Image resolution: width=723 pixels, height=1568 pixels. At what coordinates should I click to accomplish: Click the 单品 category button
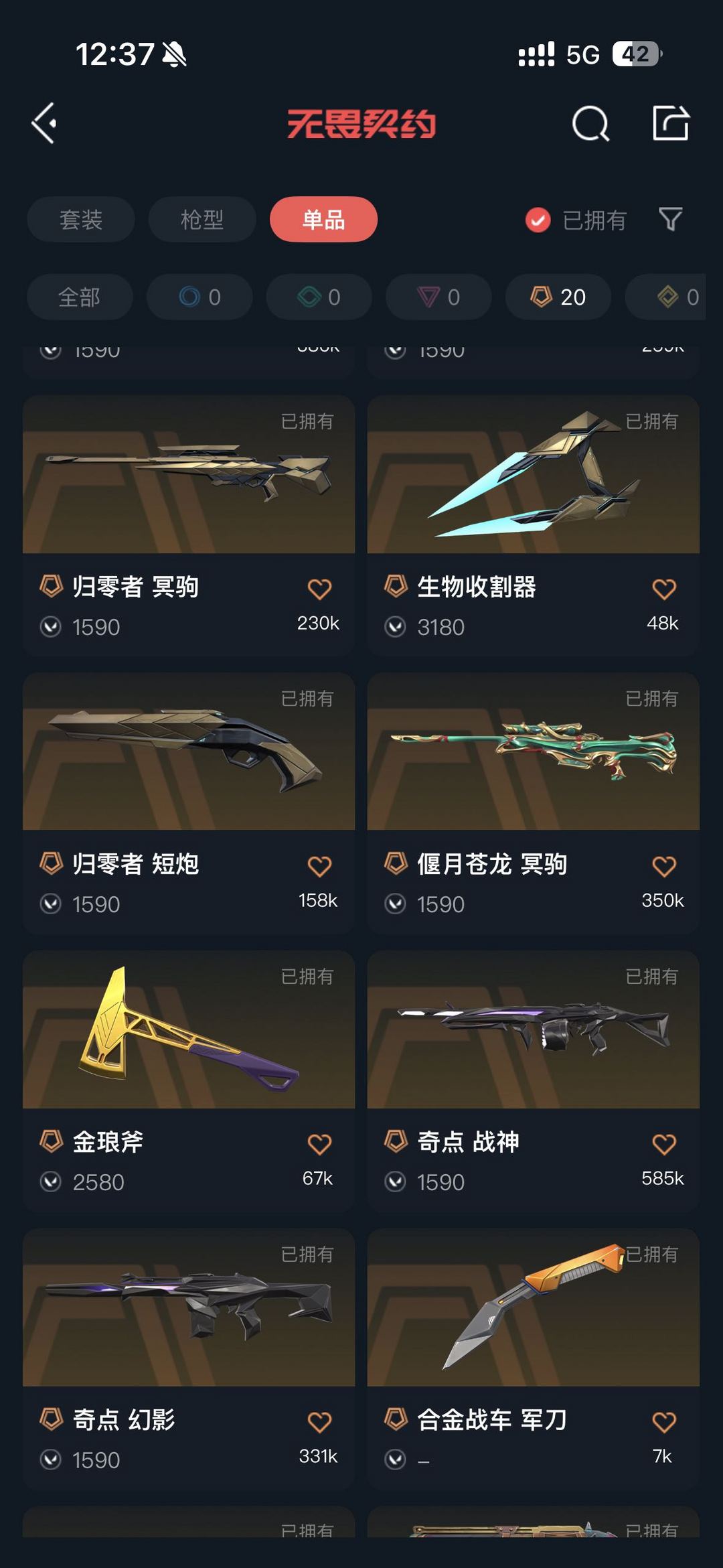323,220
